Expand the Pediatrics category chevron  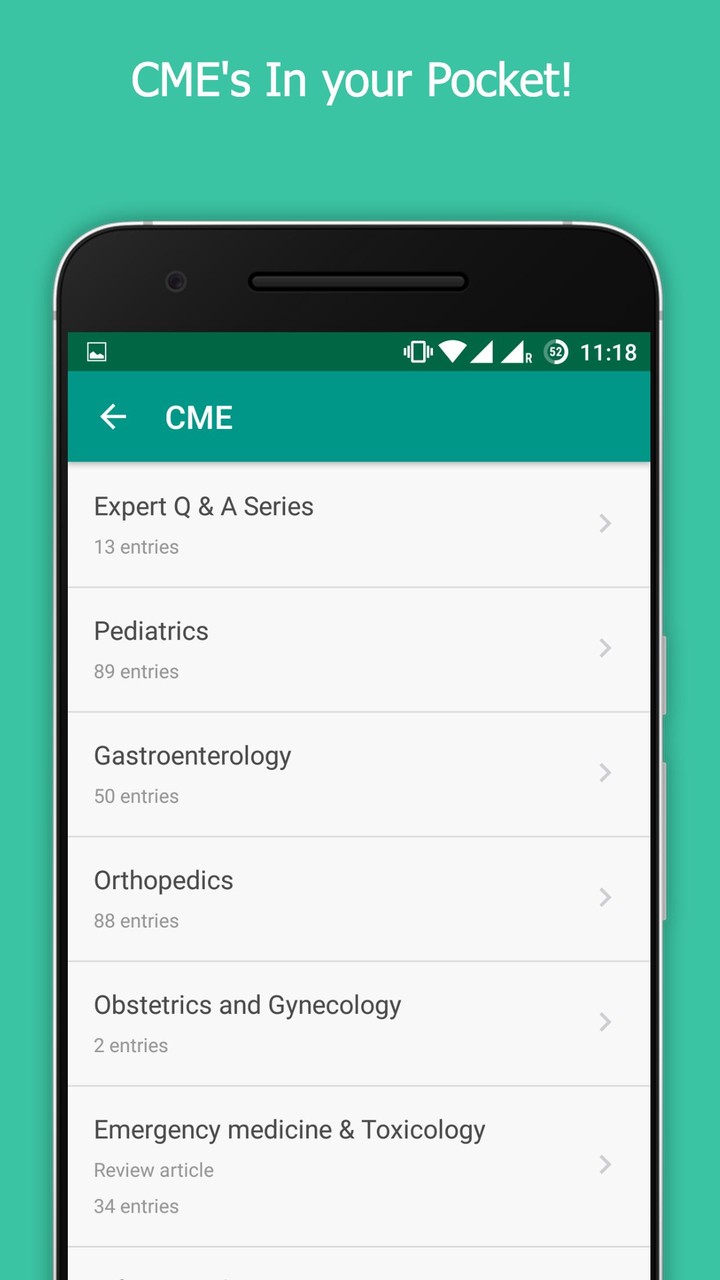(604, 648)
